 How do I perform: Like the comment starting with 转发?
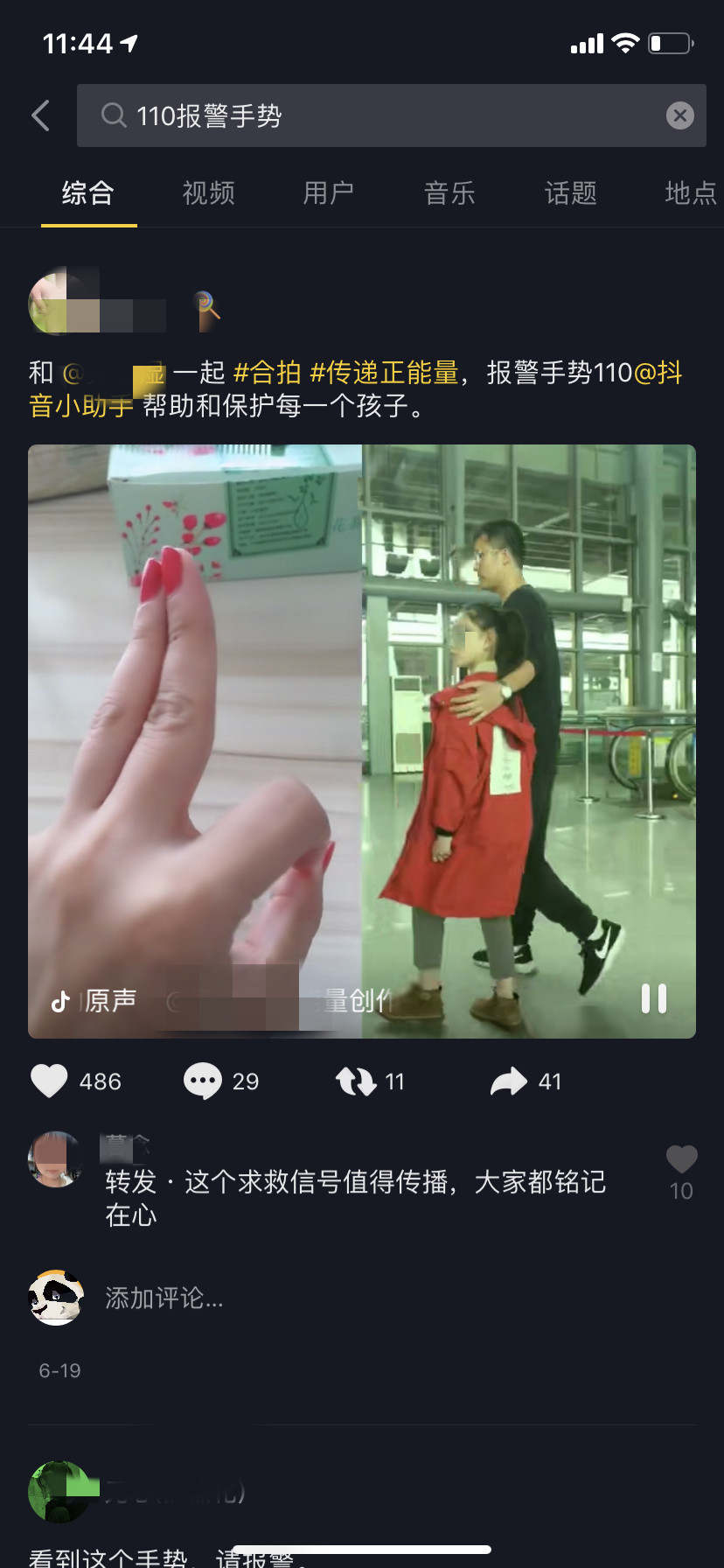(681, 1160)
